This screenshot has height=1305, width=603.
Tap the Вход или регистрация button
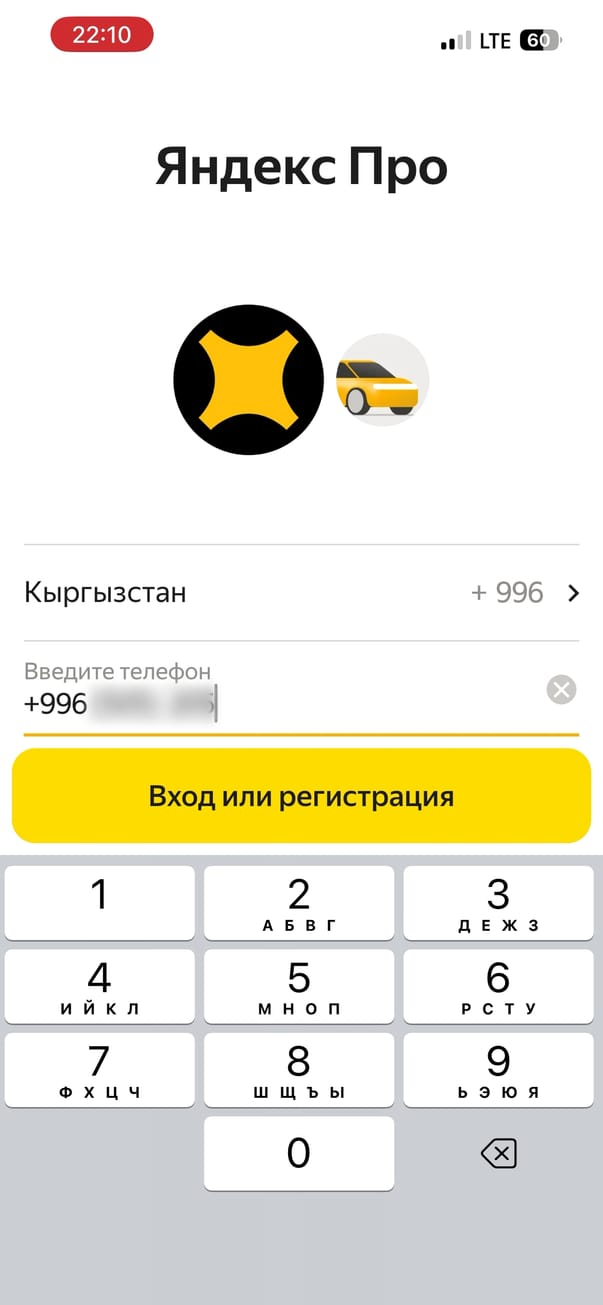[301, 796]
